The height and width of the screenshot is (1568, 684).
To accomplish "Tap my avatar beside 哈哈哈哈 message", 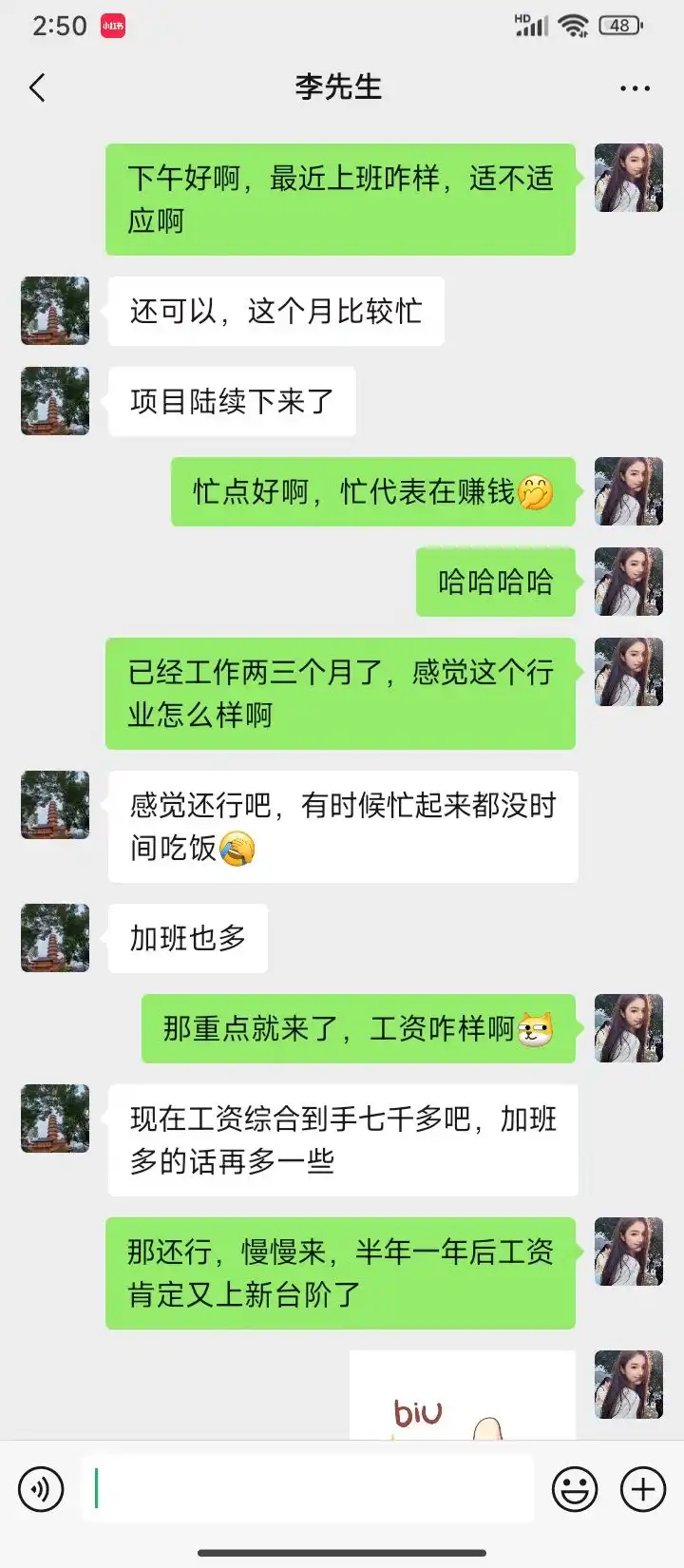I will pos(628,582).
